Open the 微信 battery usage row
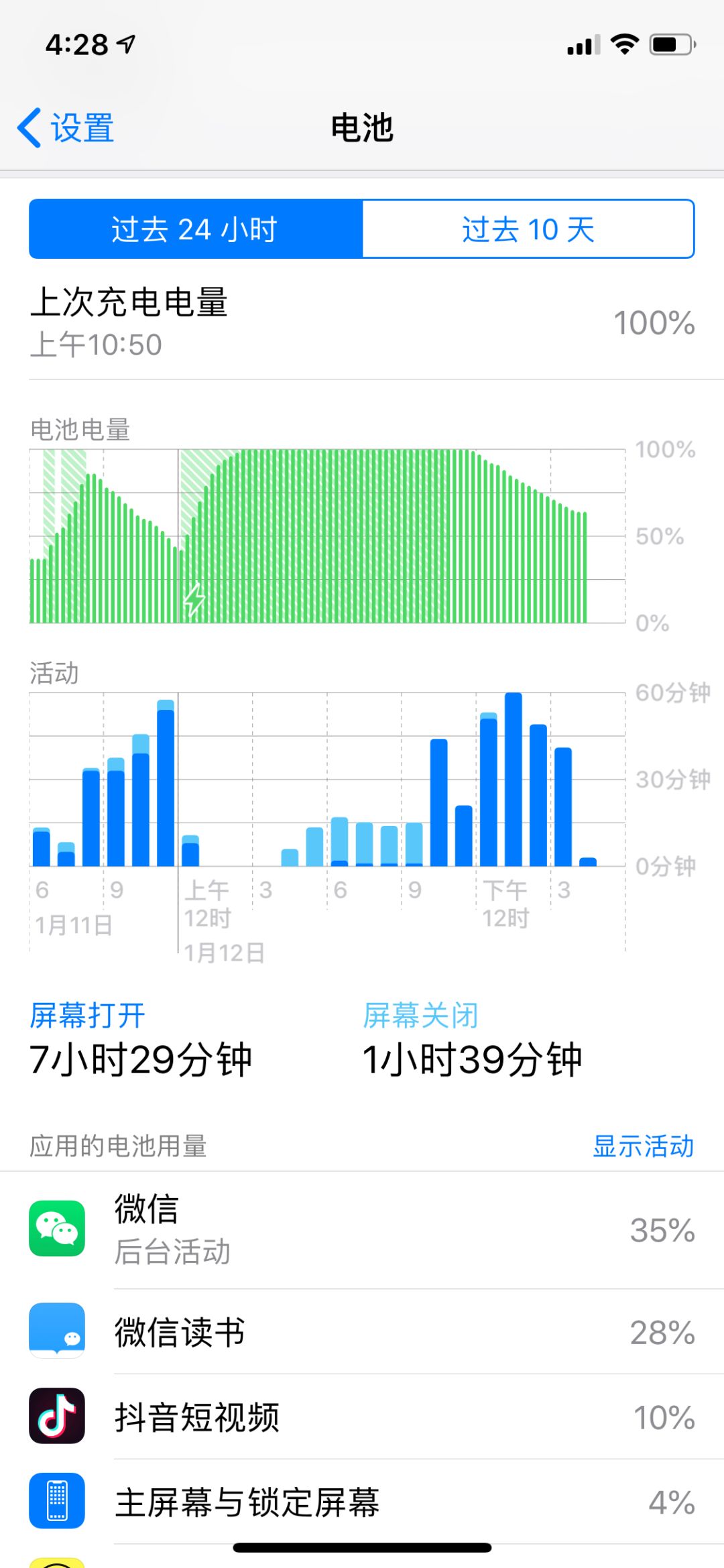 click(x=362, y=1229)
